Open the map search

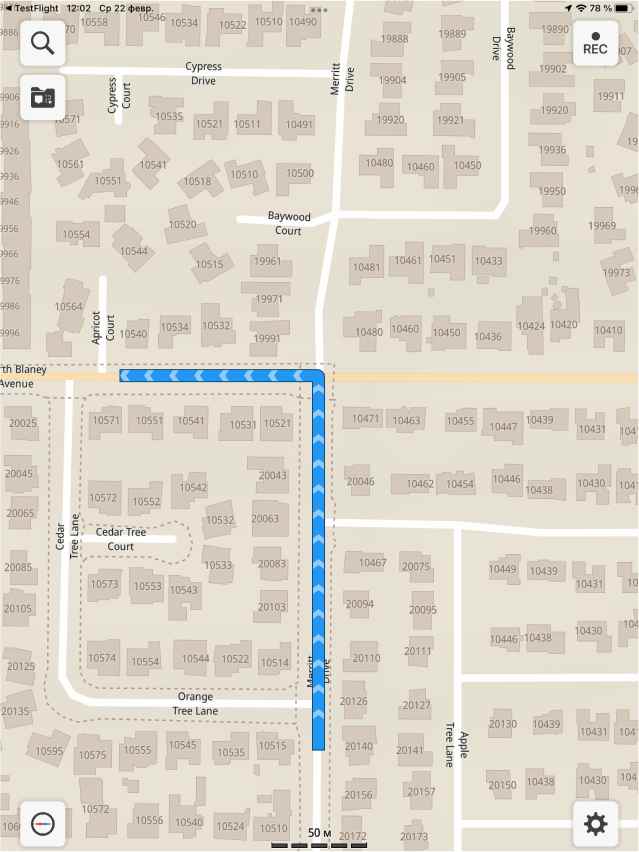(43, 43)
